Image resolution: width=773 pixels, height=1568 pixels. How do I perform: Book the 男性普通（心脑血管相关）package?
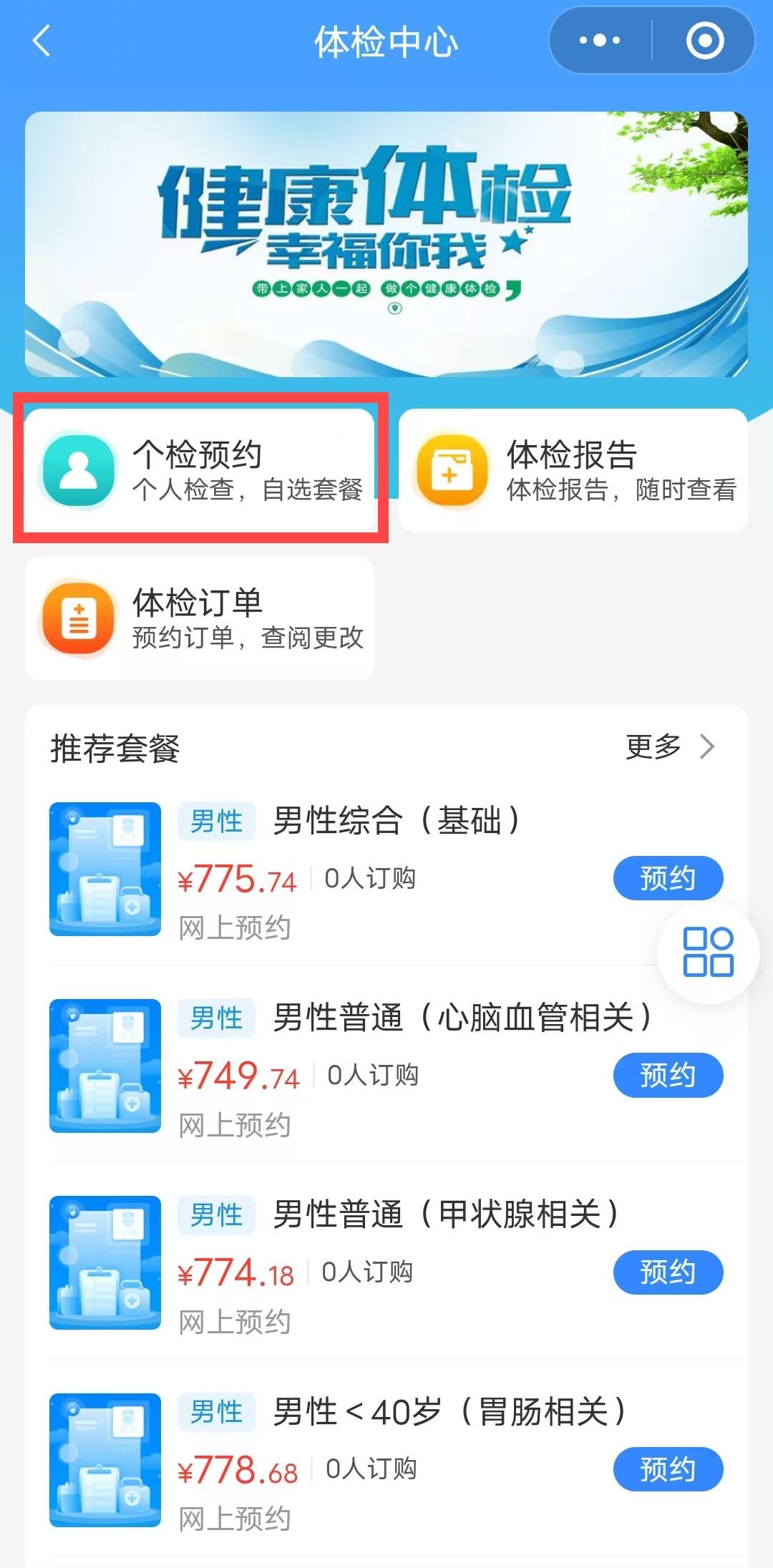[668, 1075]
